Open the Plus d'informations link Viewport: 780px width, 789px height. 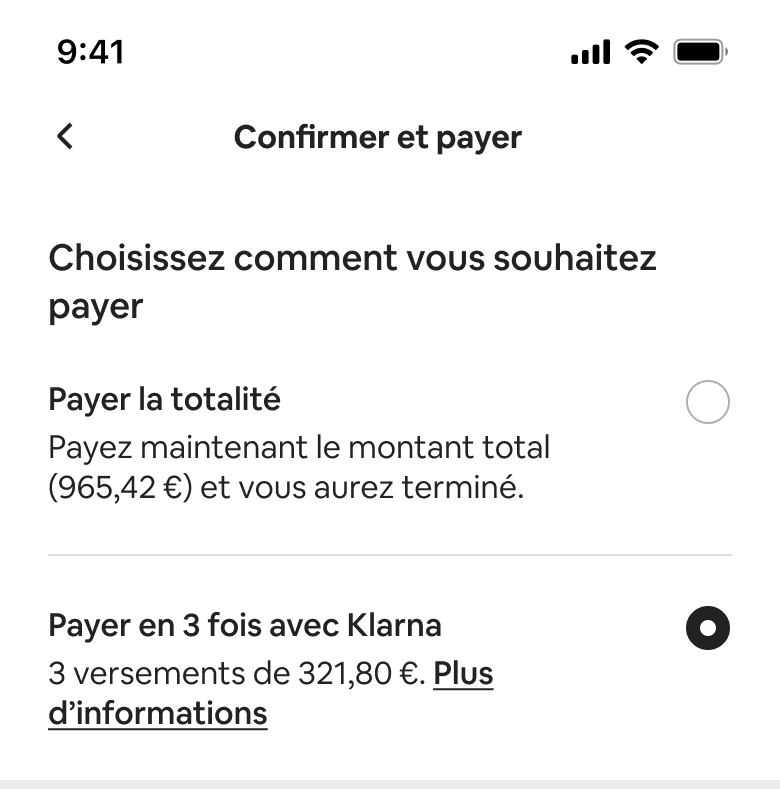tap(462, 675)
